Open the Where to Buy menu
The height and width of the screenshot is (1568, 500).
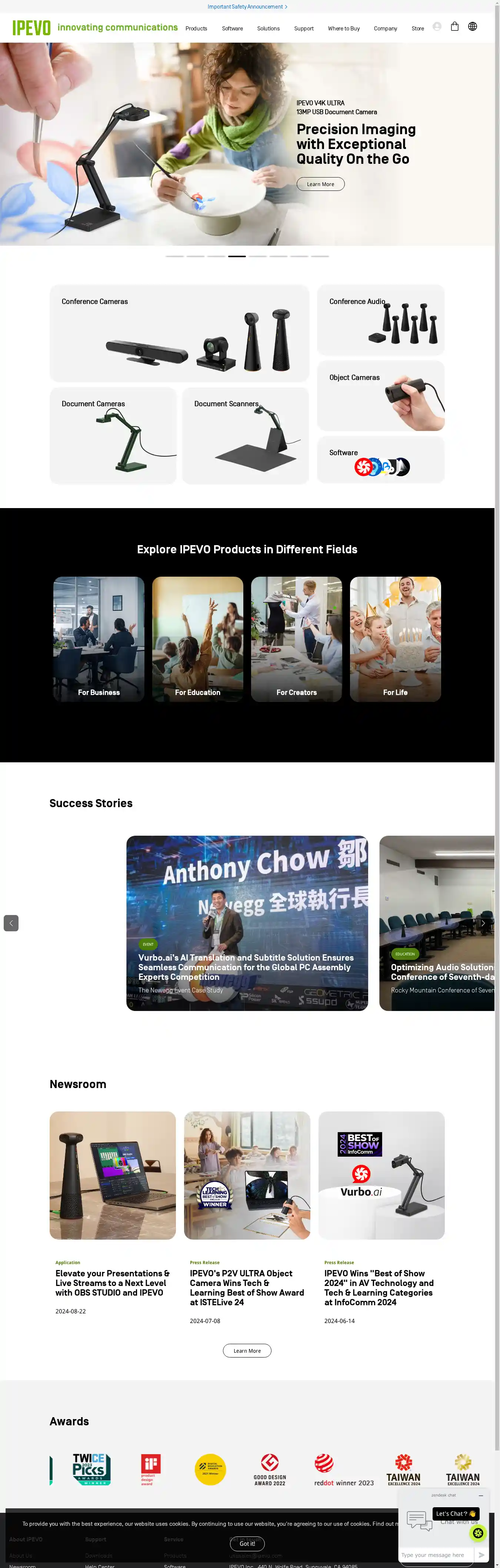click(343, 29)
